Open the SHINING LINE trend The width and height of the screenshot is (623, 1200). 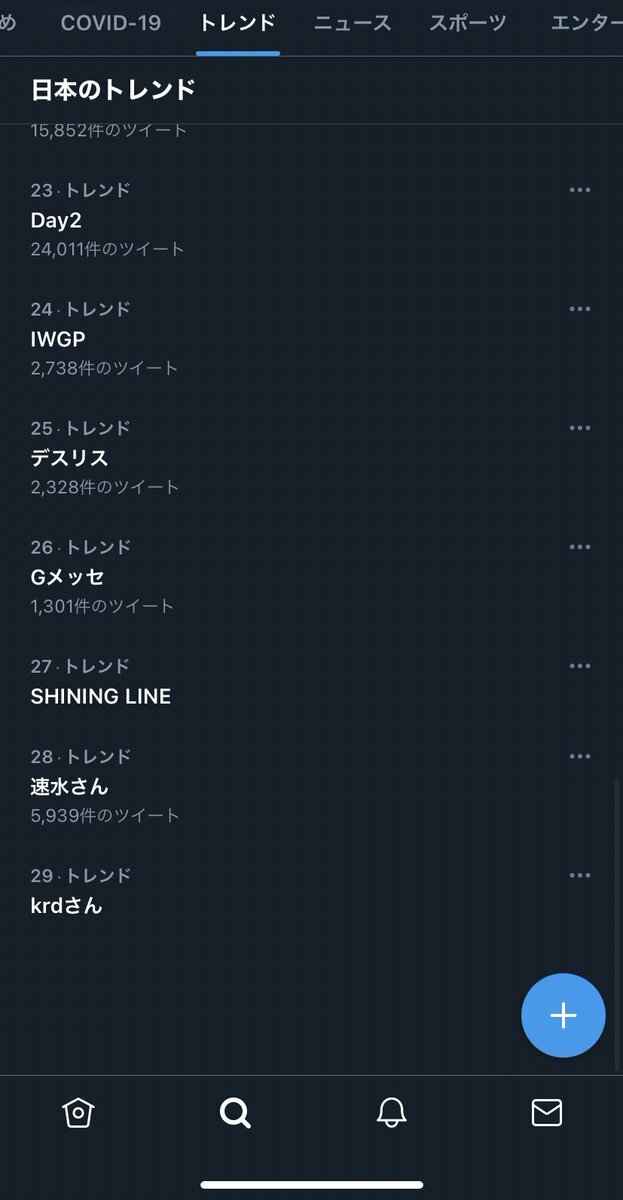click(x=101, y=696)
